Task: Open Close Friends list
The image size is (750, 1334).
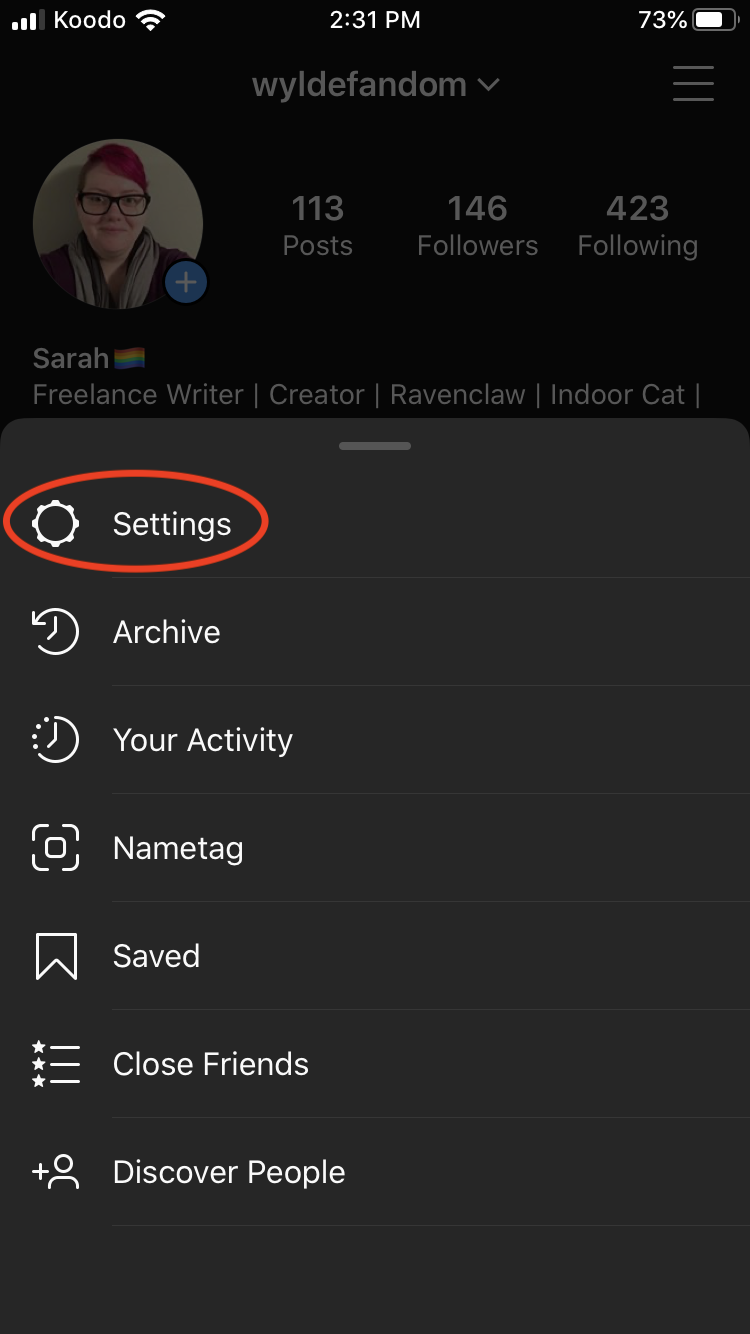Action: tap(210, 1064)
